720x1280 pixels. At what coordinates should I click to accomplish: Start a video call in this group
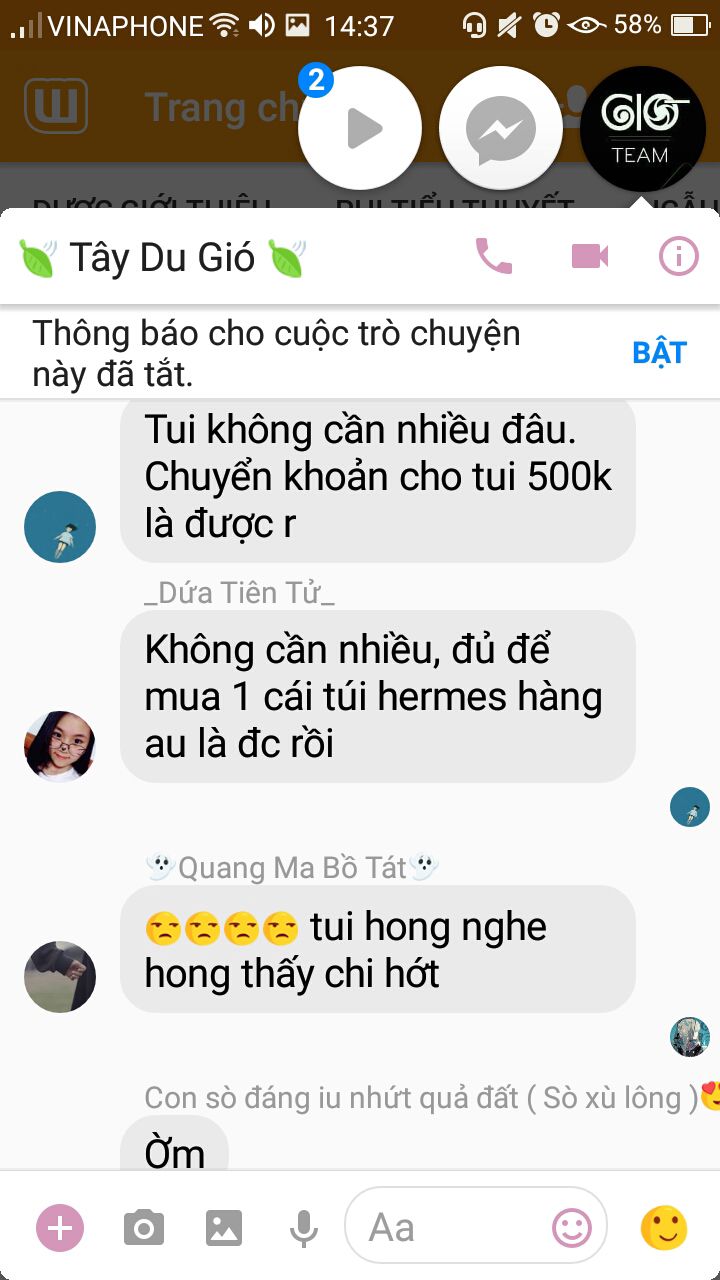click(590, 257)
